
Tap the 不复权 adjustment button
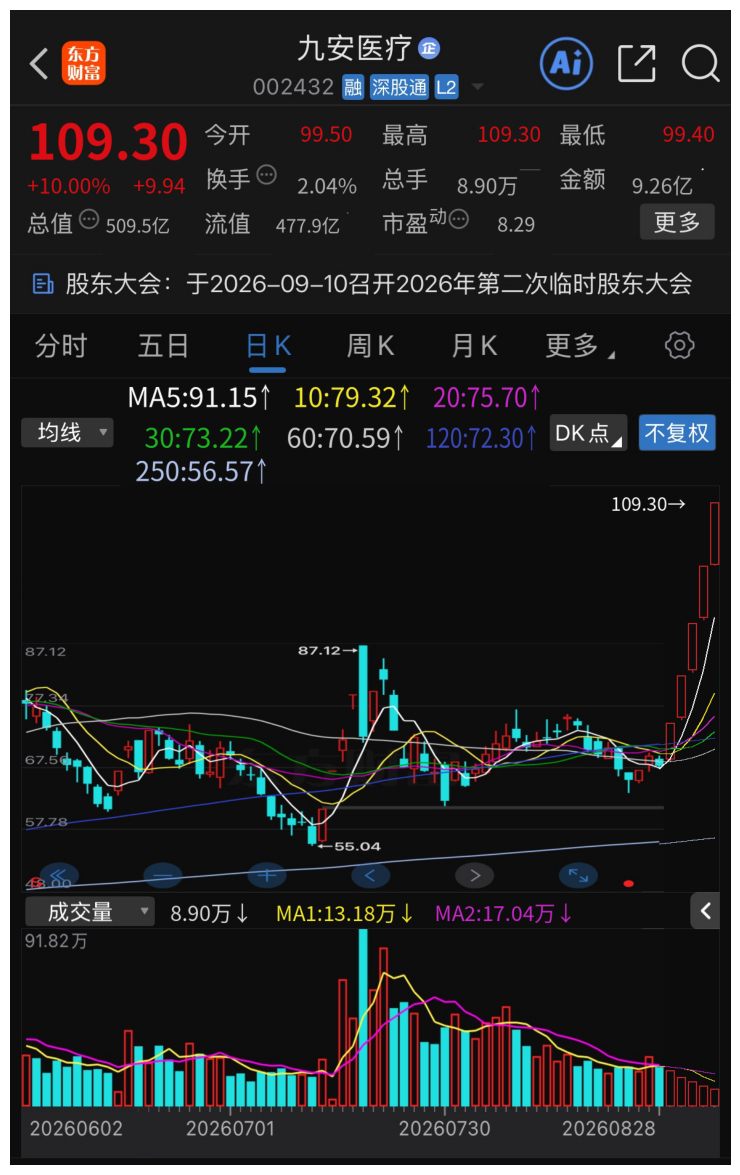[x=677, y=433]
